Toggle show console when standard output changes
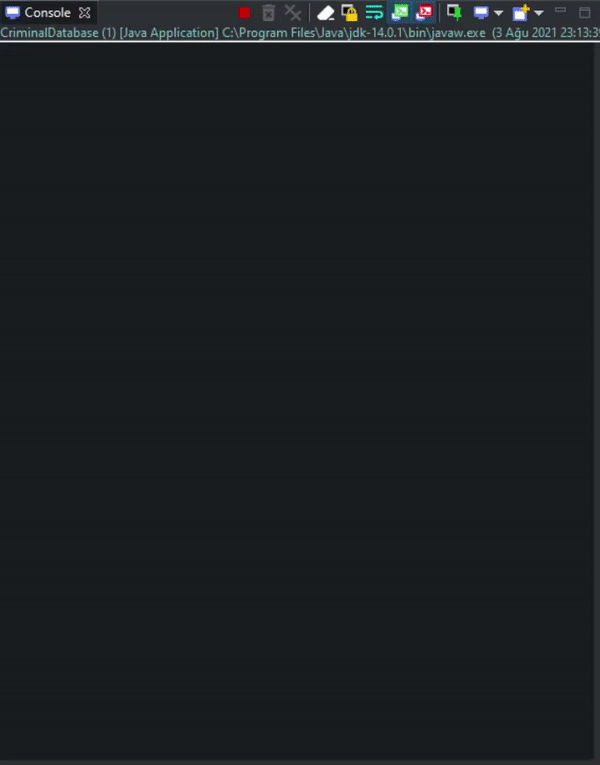Viewport: 600px width, 765px height. pos(400,13)
